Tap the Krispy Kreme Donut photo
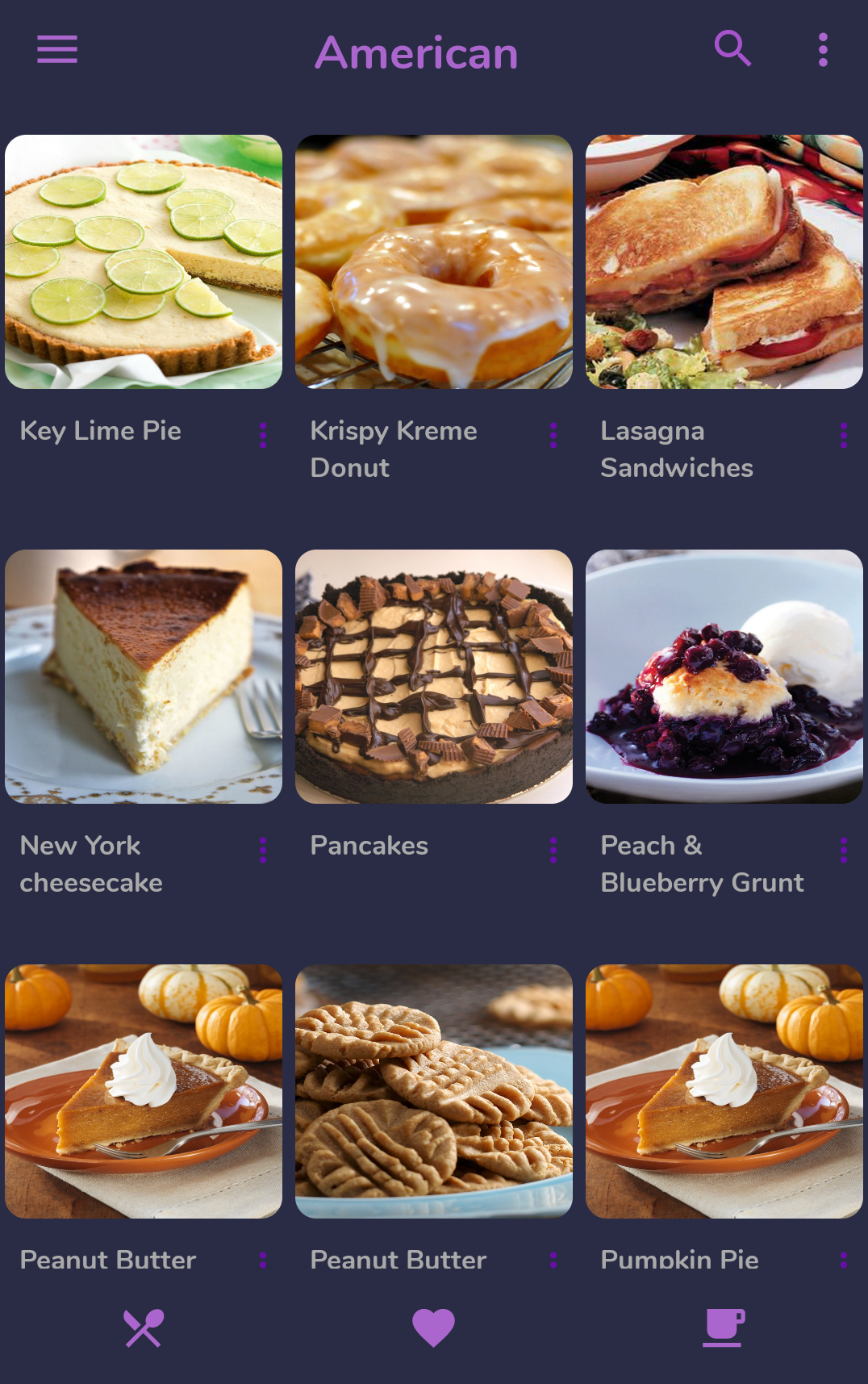The image size is (868, 1384). pos(434,261)
